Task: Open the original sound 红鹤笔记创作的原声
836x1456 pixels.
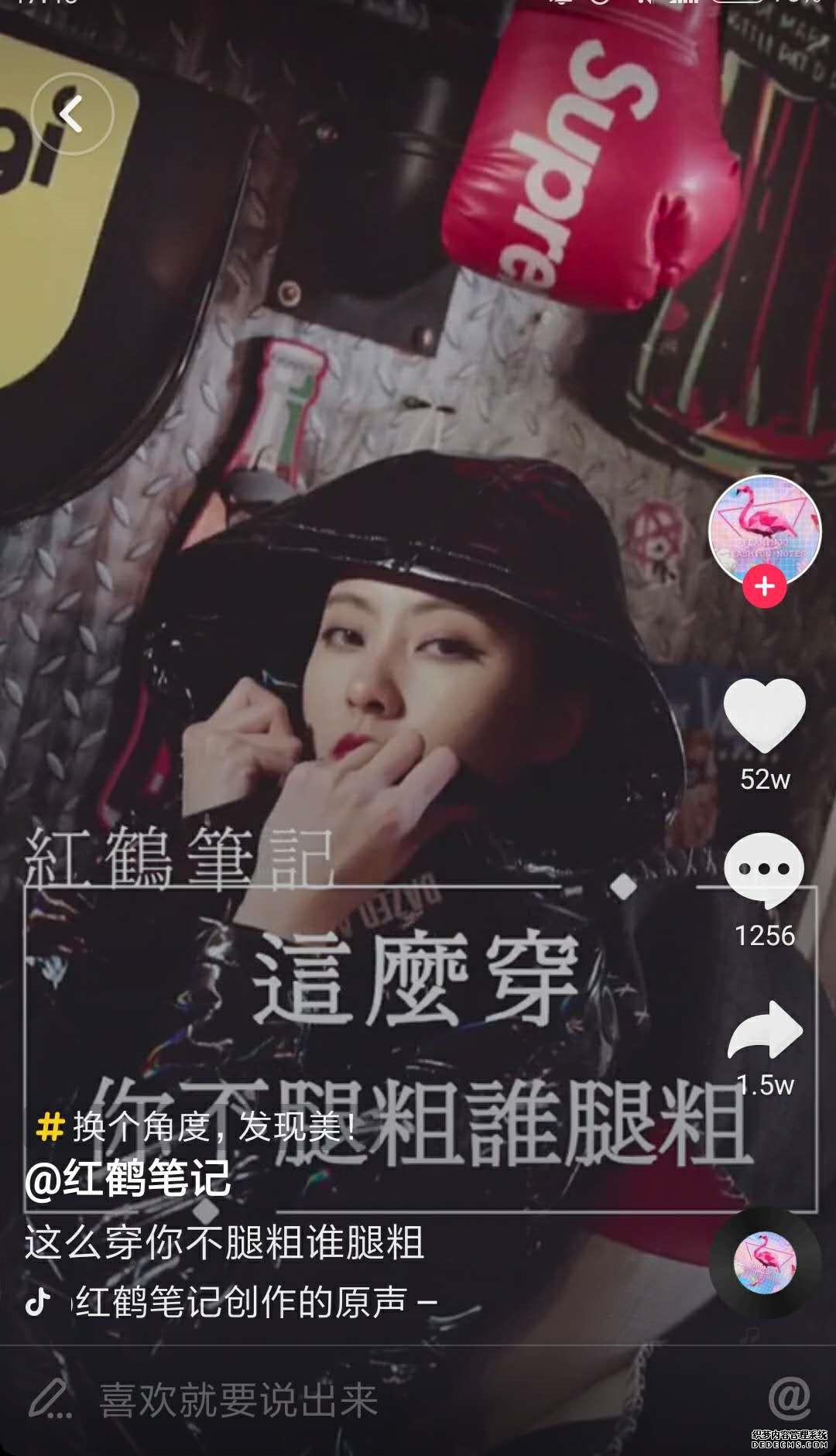Action: pyautogui.click(x=240, y=1303)
